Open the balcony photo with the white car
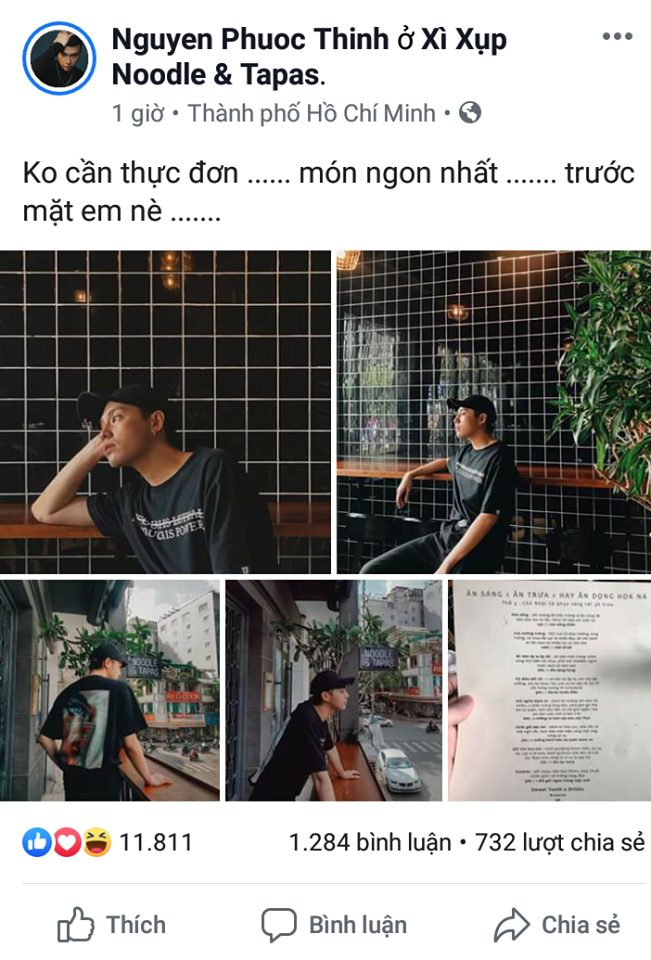This screenshot has height=960, width=651. click(x=333, y=690)
